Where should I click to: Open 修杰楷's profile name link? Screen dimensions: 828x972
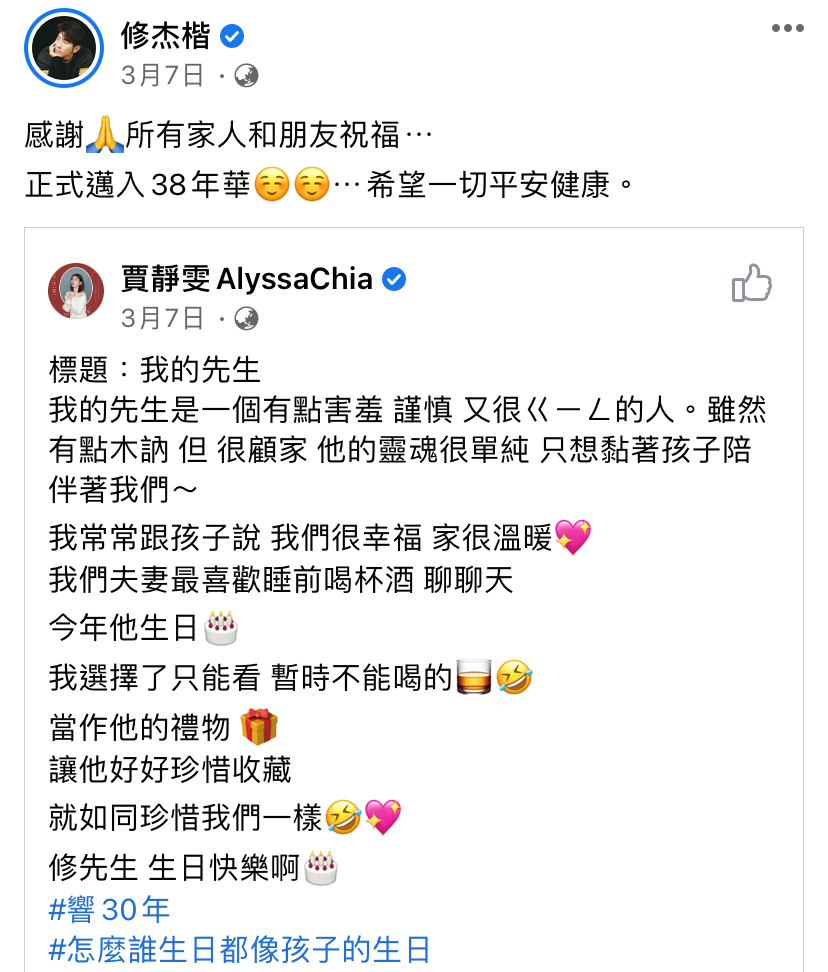165,37
